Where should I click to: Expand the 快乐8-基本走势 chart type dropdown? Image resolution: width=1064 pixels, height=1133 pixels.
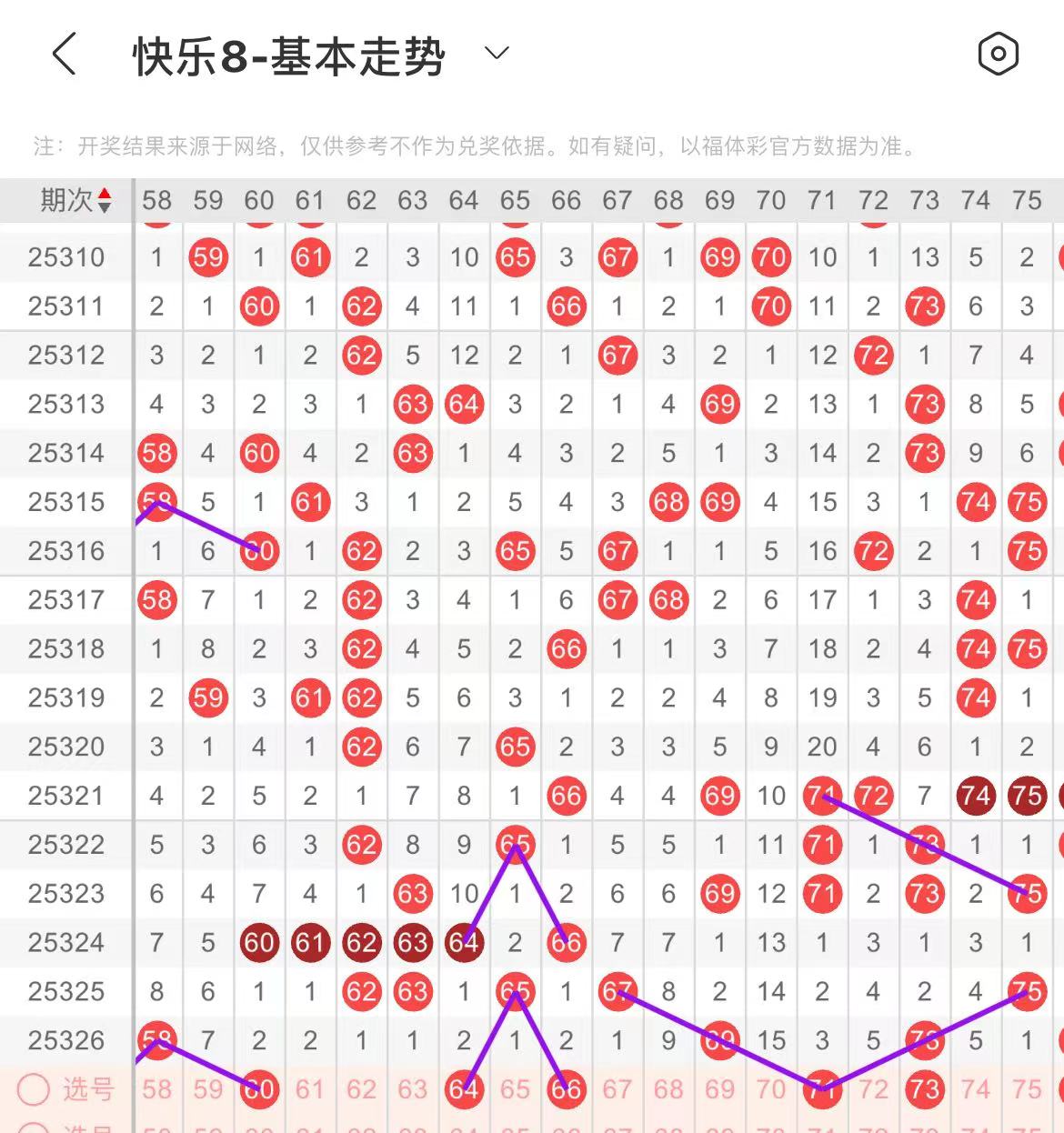point(497,54)
